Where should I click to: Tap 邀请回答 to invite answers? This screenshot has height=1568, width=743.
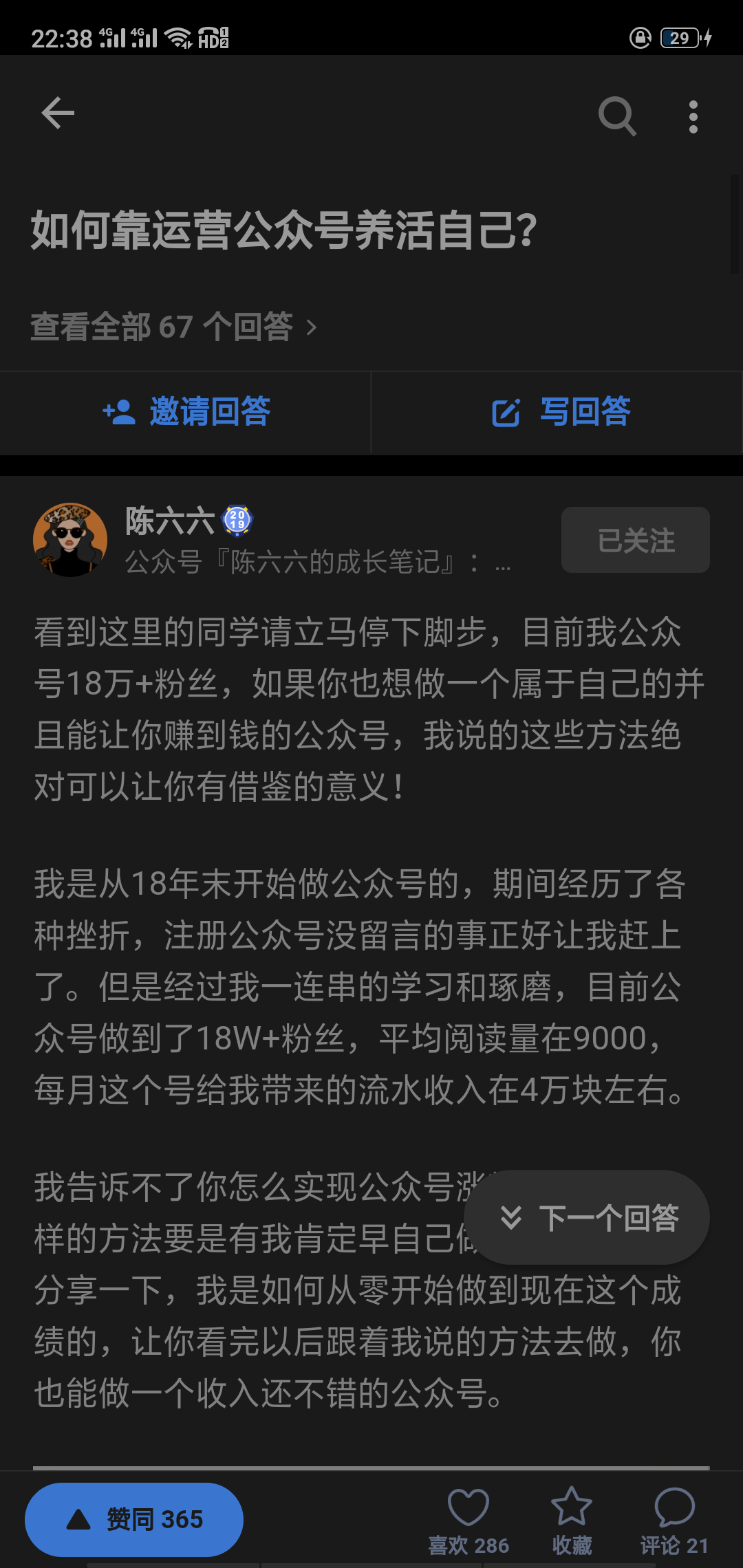tap(186, 412)
